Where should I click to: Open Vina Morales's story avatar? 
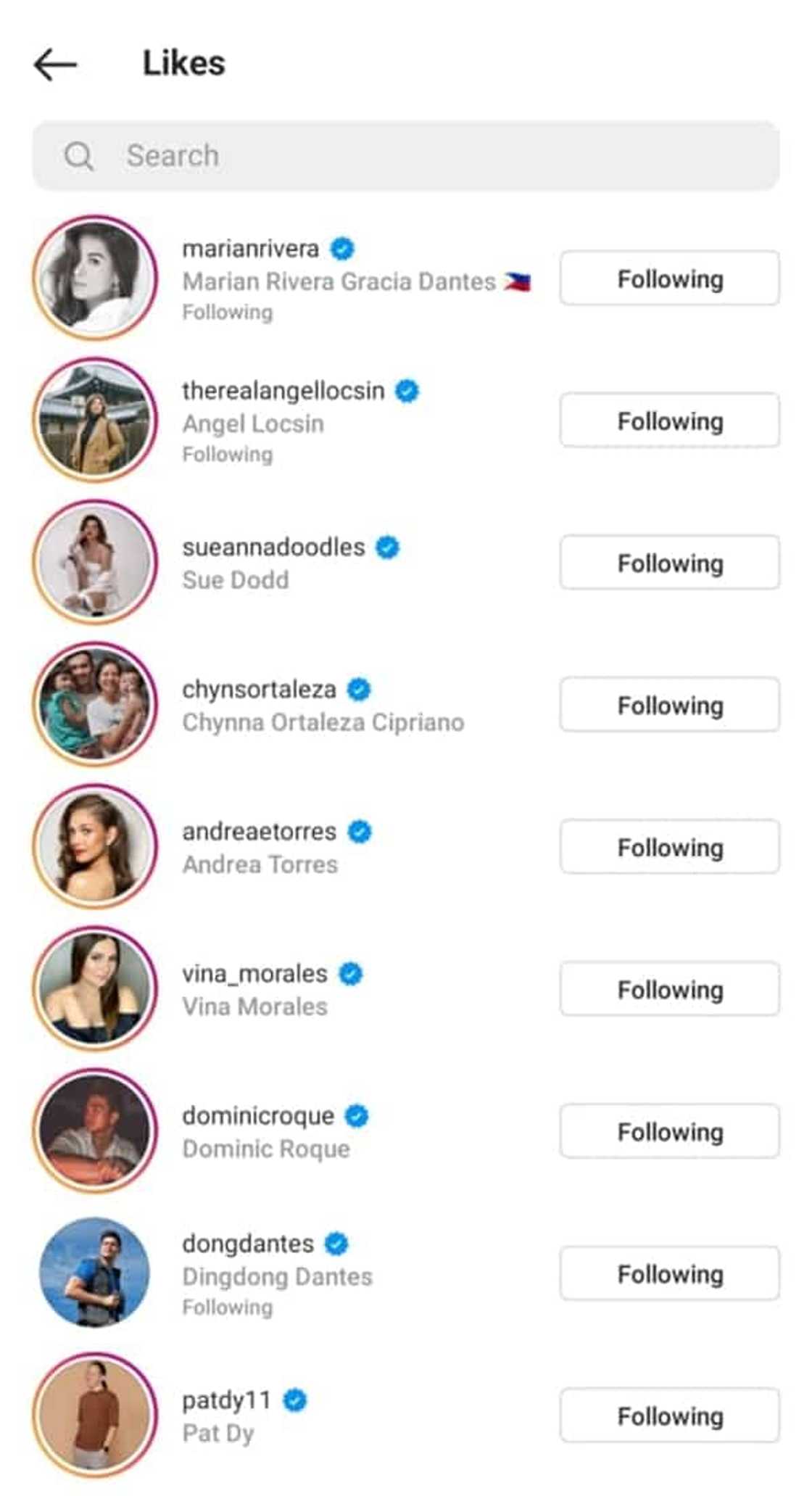click(95, 988)
